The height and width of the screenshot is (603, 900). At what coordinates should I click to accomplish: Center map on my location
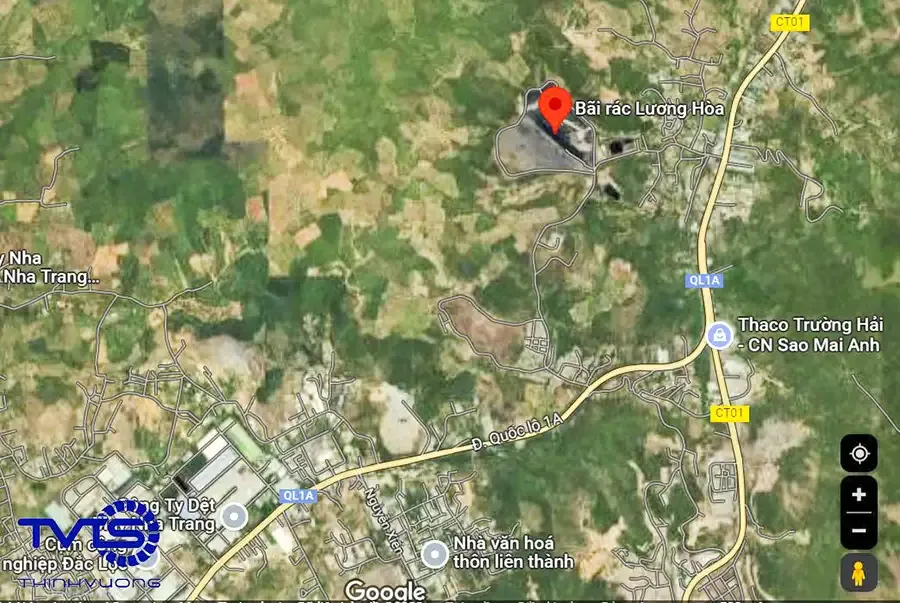click(x=858, y=453)
